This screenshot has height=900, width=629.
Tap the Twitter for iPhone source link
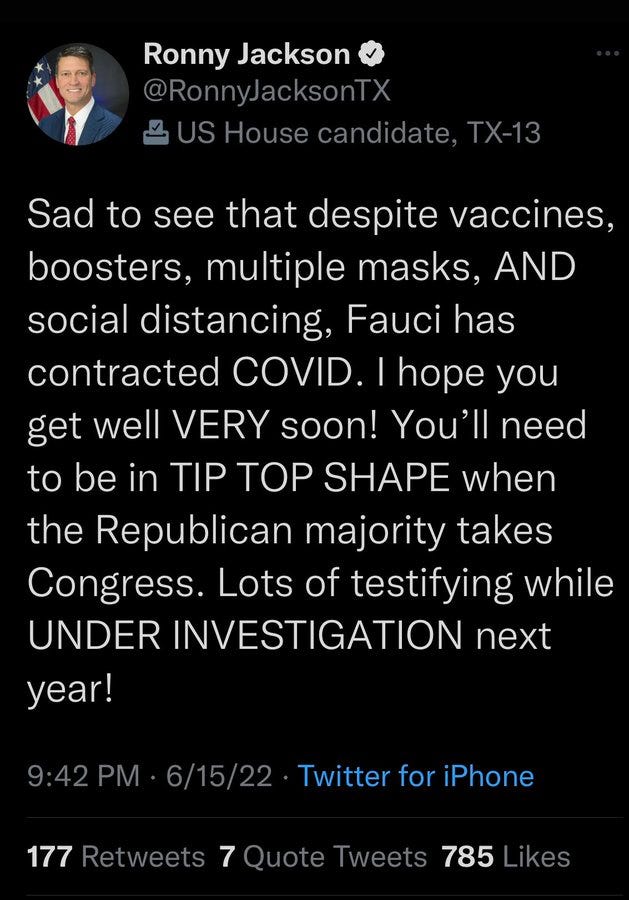click(x=416, y=776)
